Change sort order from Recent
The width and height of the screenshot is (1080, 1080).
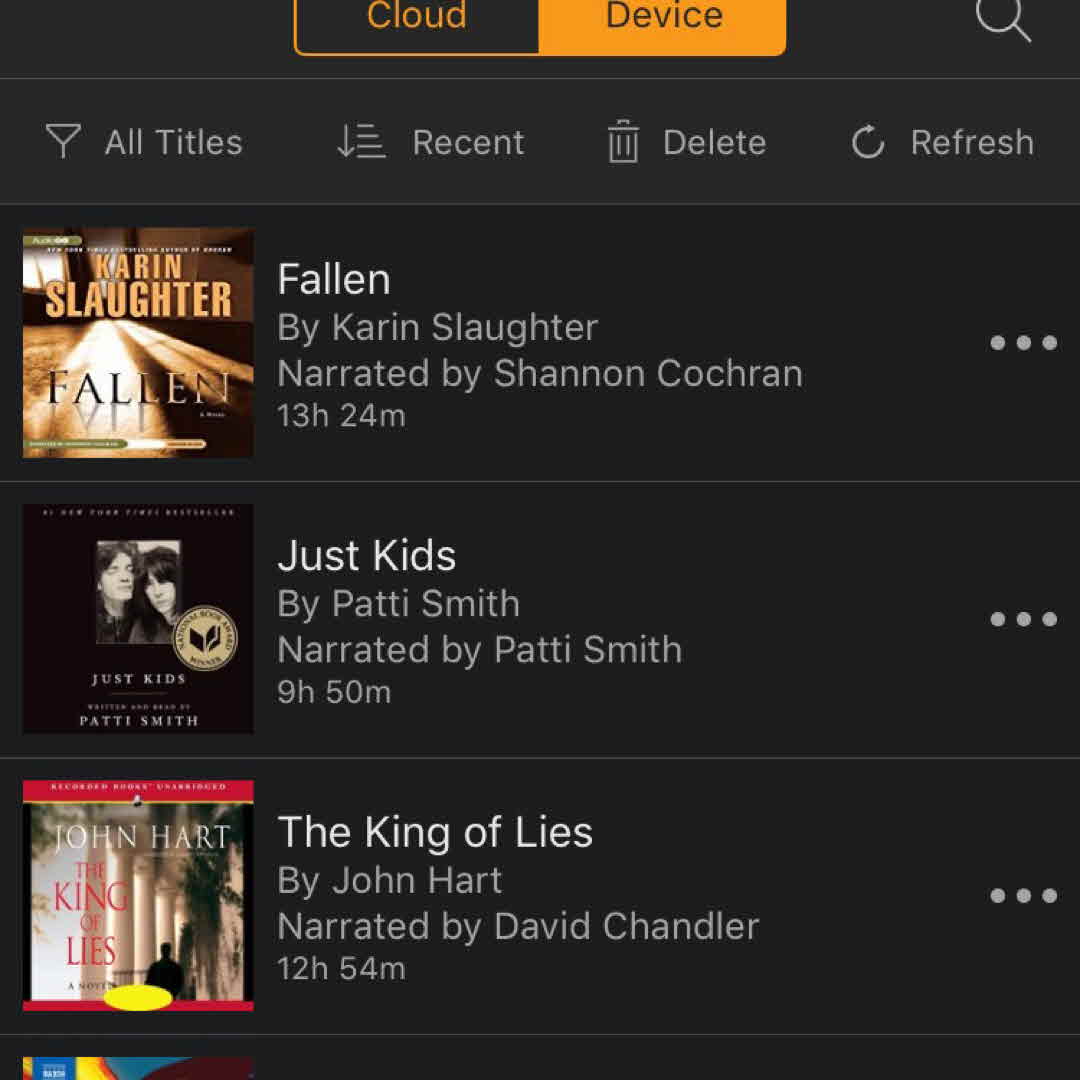pos(431,142)
